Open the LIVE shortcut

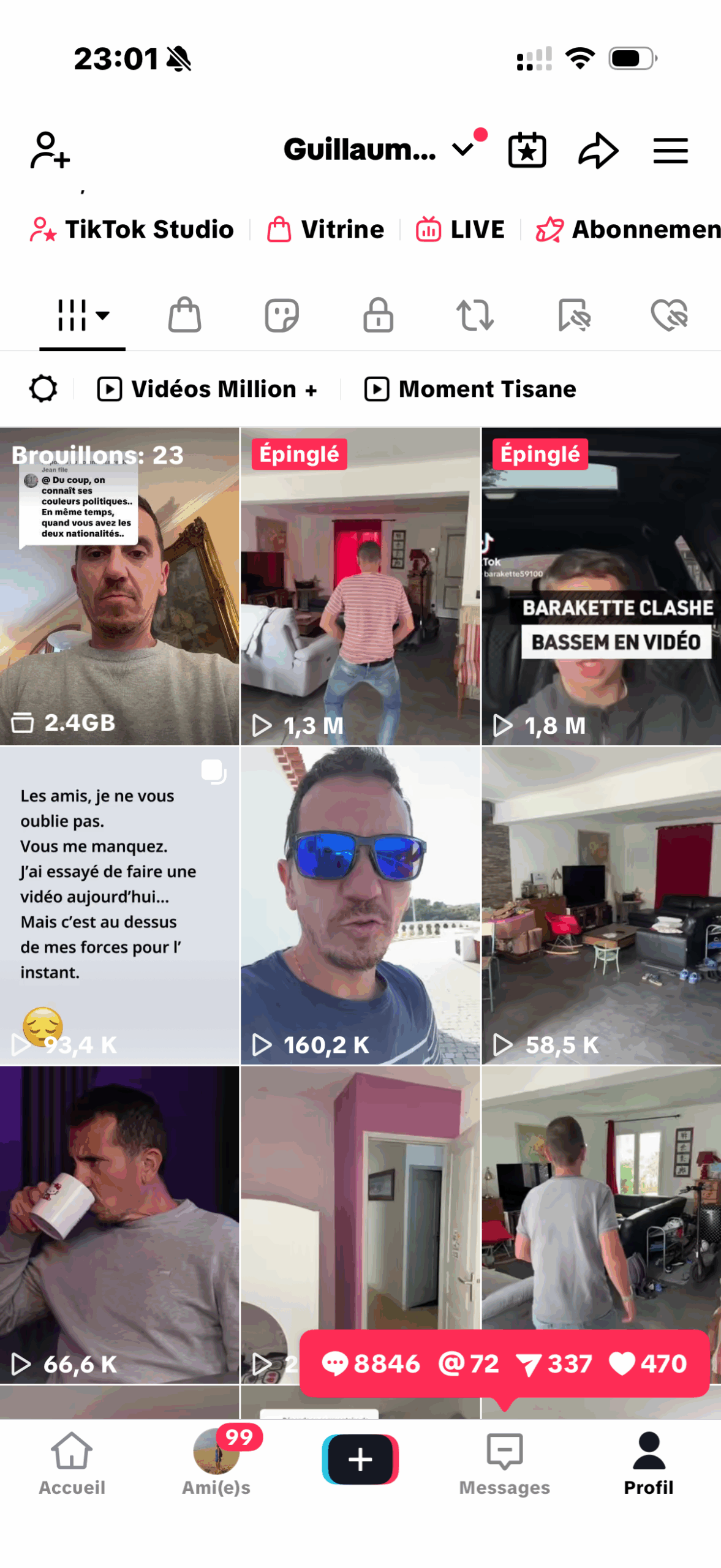pos(460,230)
